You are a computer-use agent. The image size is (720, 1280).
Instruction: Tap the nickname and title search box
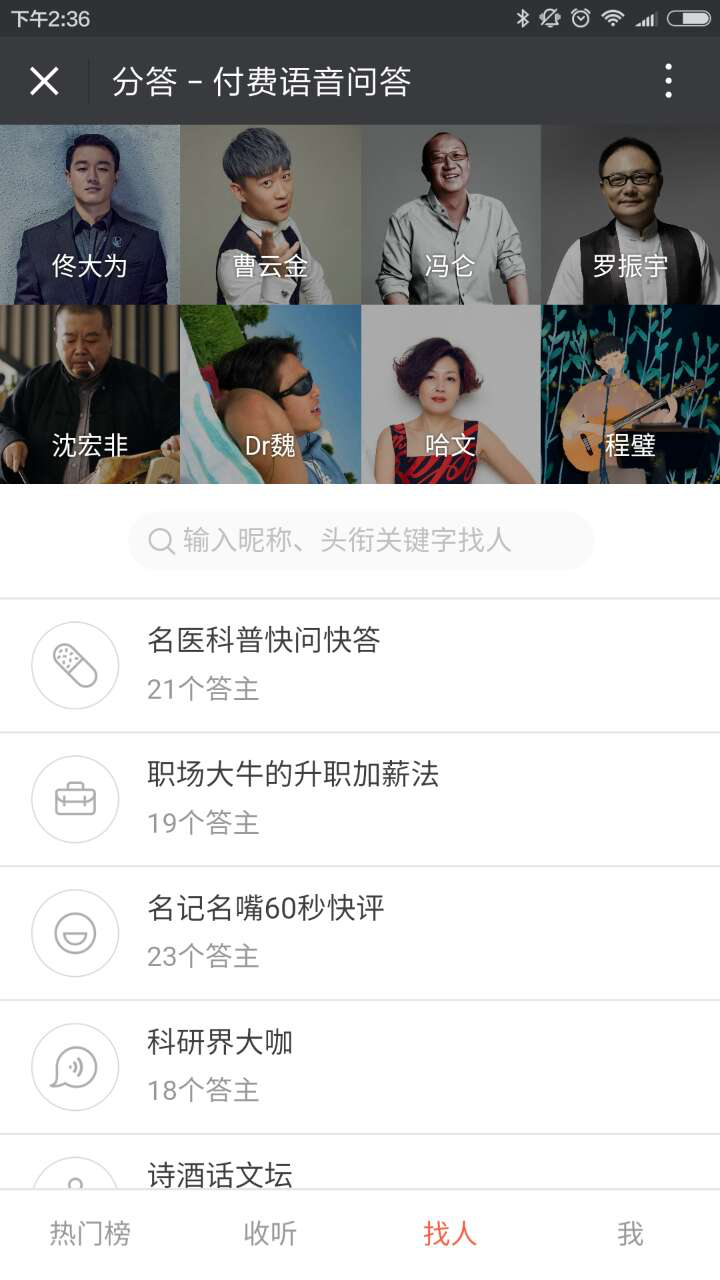(360, 541)
